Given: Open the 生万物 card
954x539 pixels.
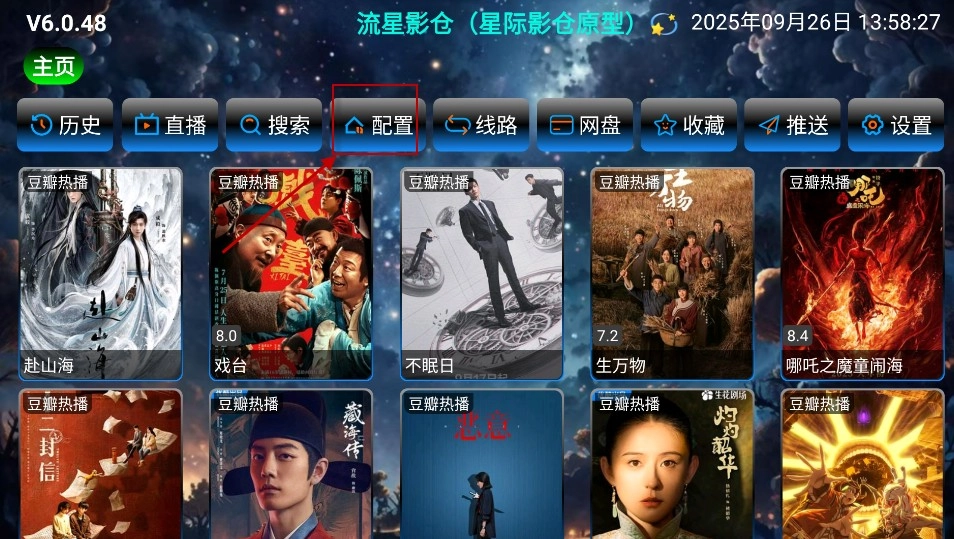Looking at the screenshot, I should [x=672, y=273].
